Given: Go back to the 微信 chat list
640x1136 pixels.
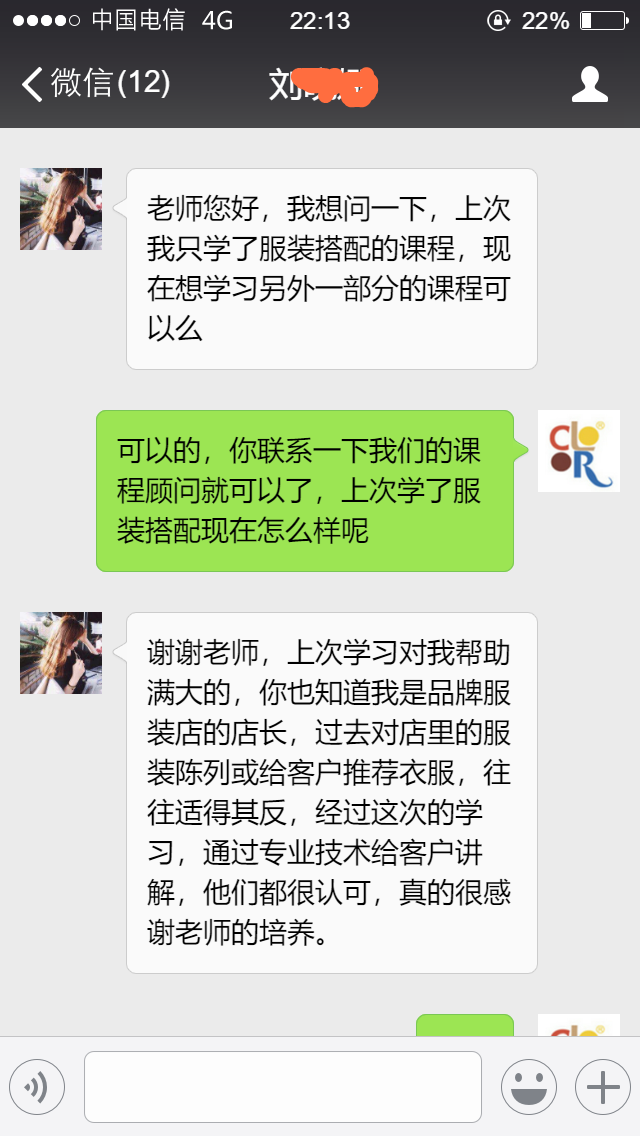Looking at the screenshot, I should tap(95, 84).
